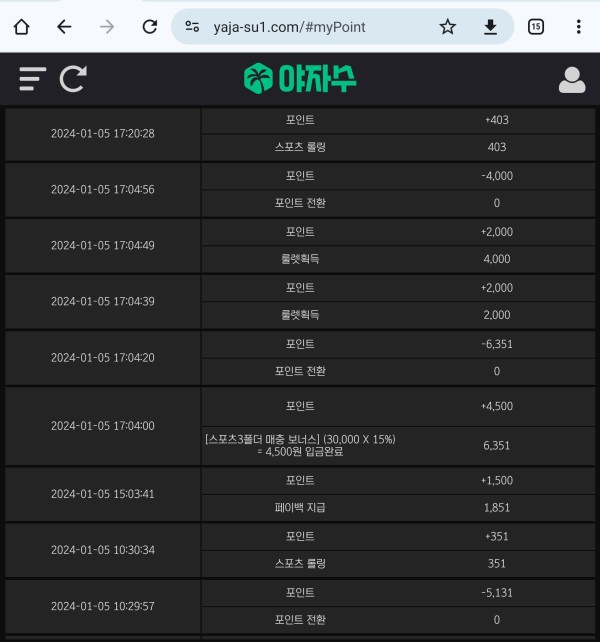This screenshot has width=600, height=642.
Task: Go to the browser home page
Action: click(x=22, y=27)
